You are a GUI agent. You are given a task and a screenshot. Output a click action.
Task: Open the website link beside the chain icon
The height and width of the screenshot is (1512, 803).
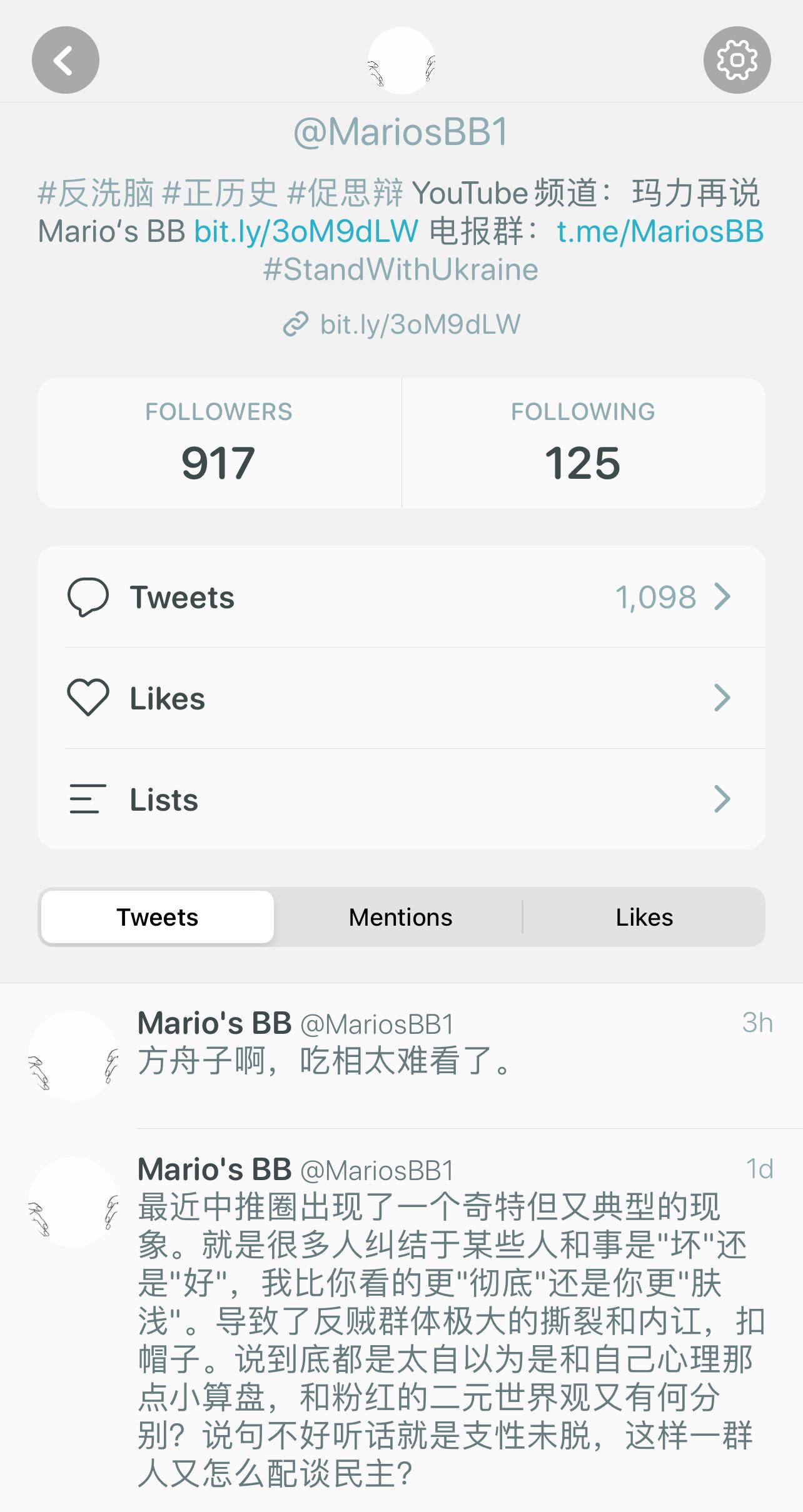click(419, 324)
